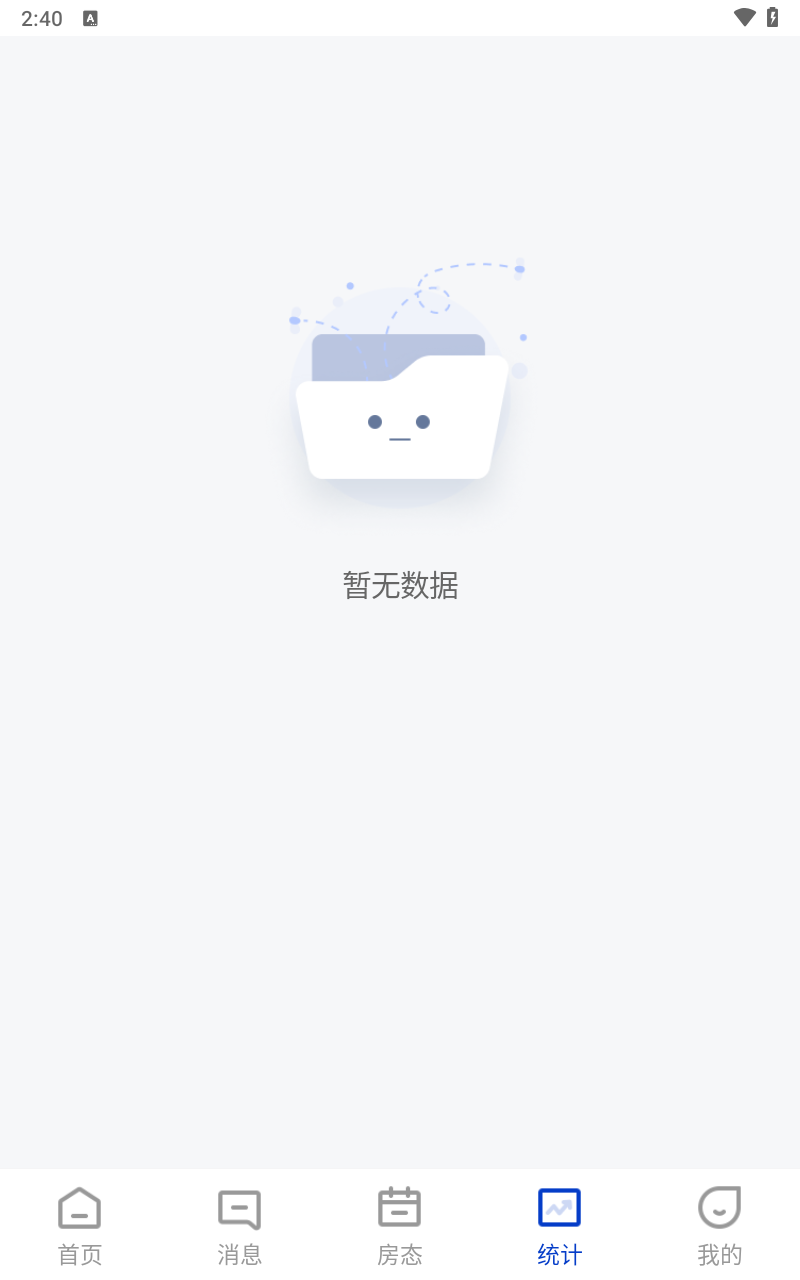The image size is (800, 1280).
Task: Click the 统计 statistics chart icon
Action: pos(559,1207)
